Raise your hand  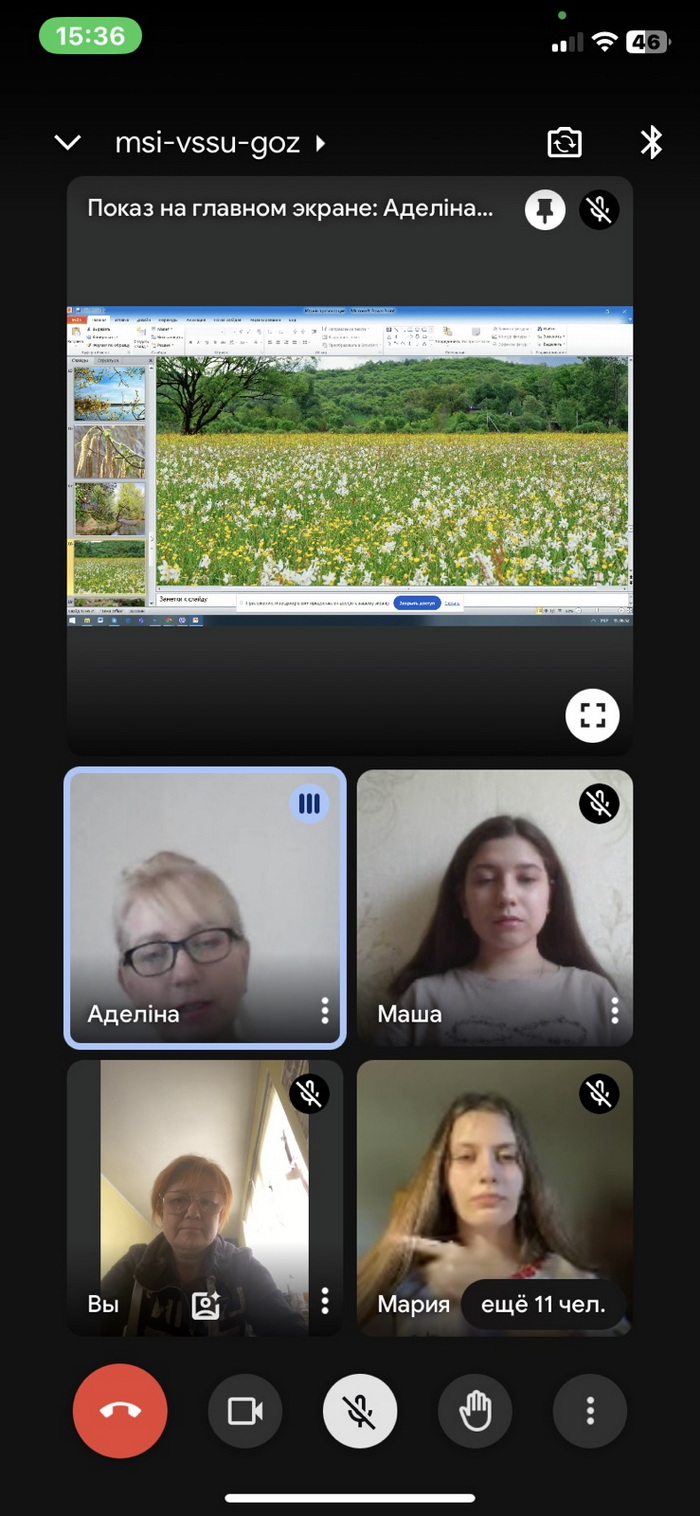(x=475, y=1411)
